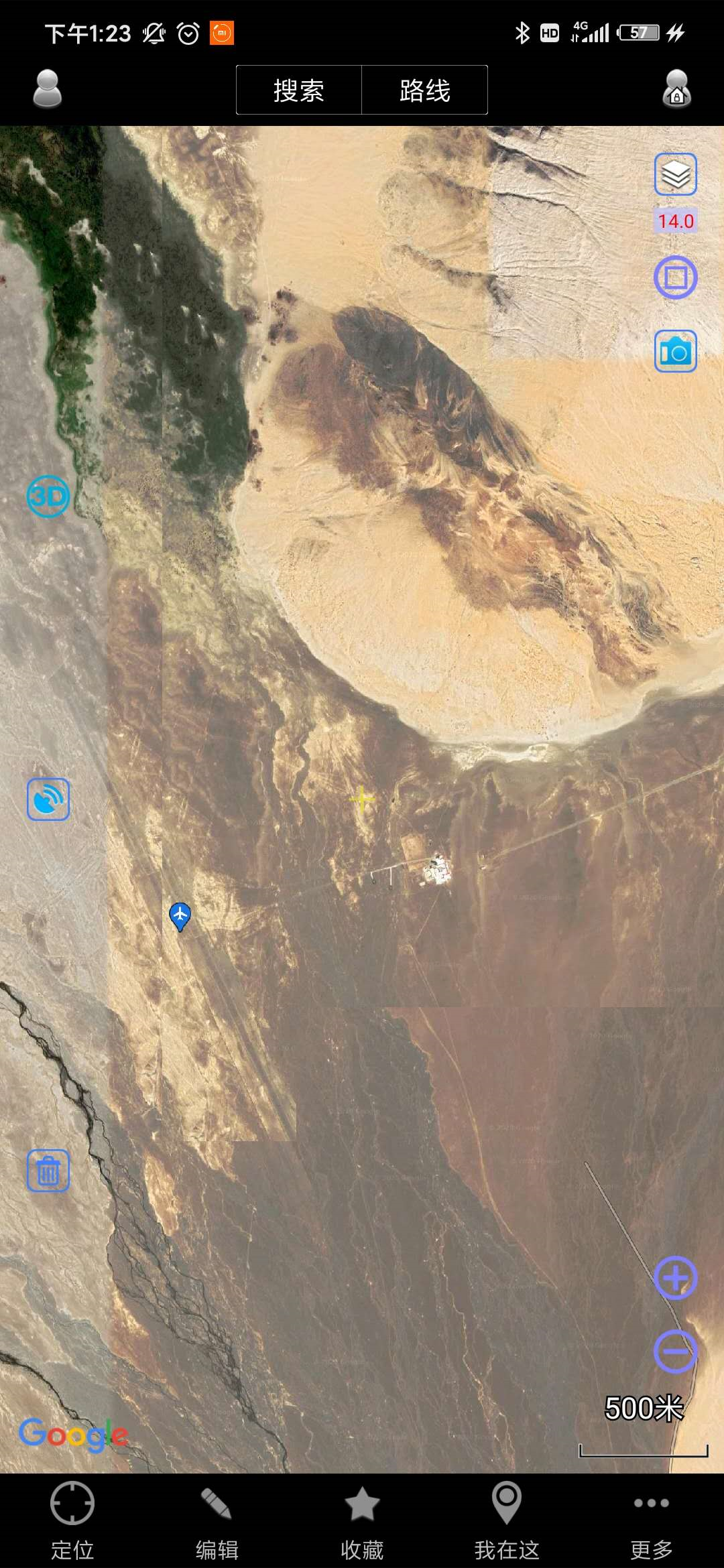Tap the 搜索 search button
Viewport: 724px width, 1568px height.
tap(299, 90)
